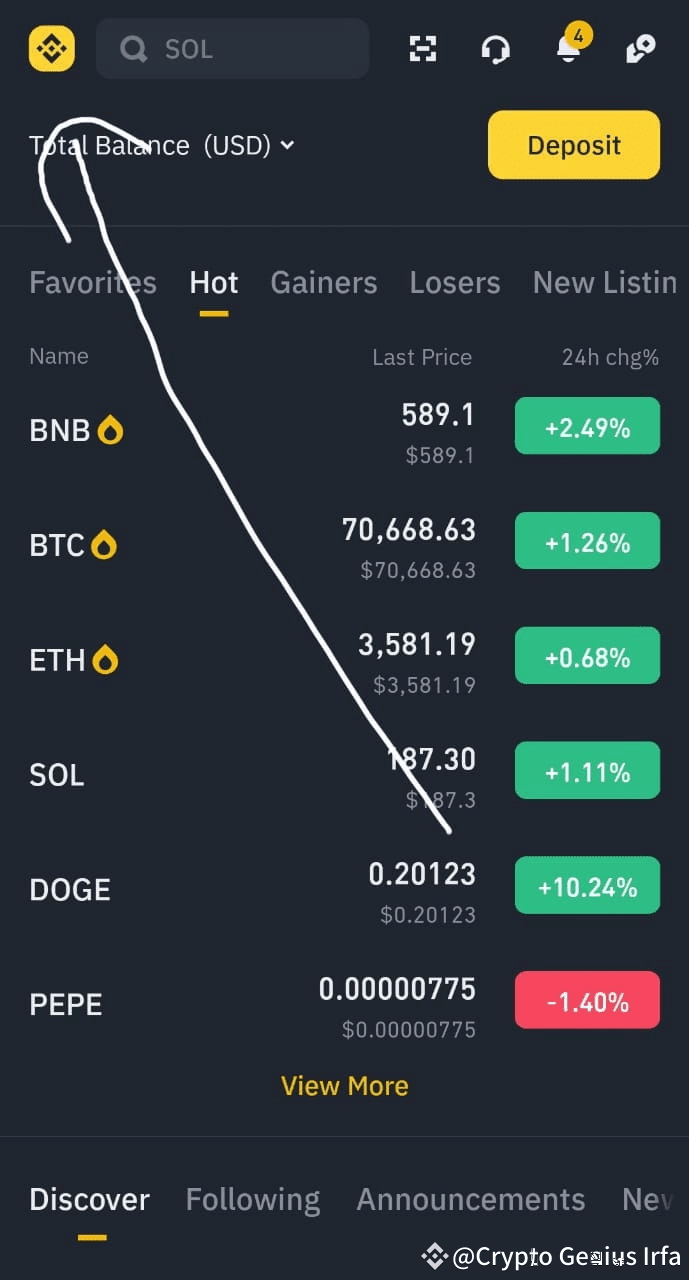The height and width of the screenshot is (1280, 689).
Task: Open the QR code scanner
Action: [x=424, y=49]
